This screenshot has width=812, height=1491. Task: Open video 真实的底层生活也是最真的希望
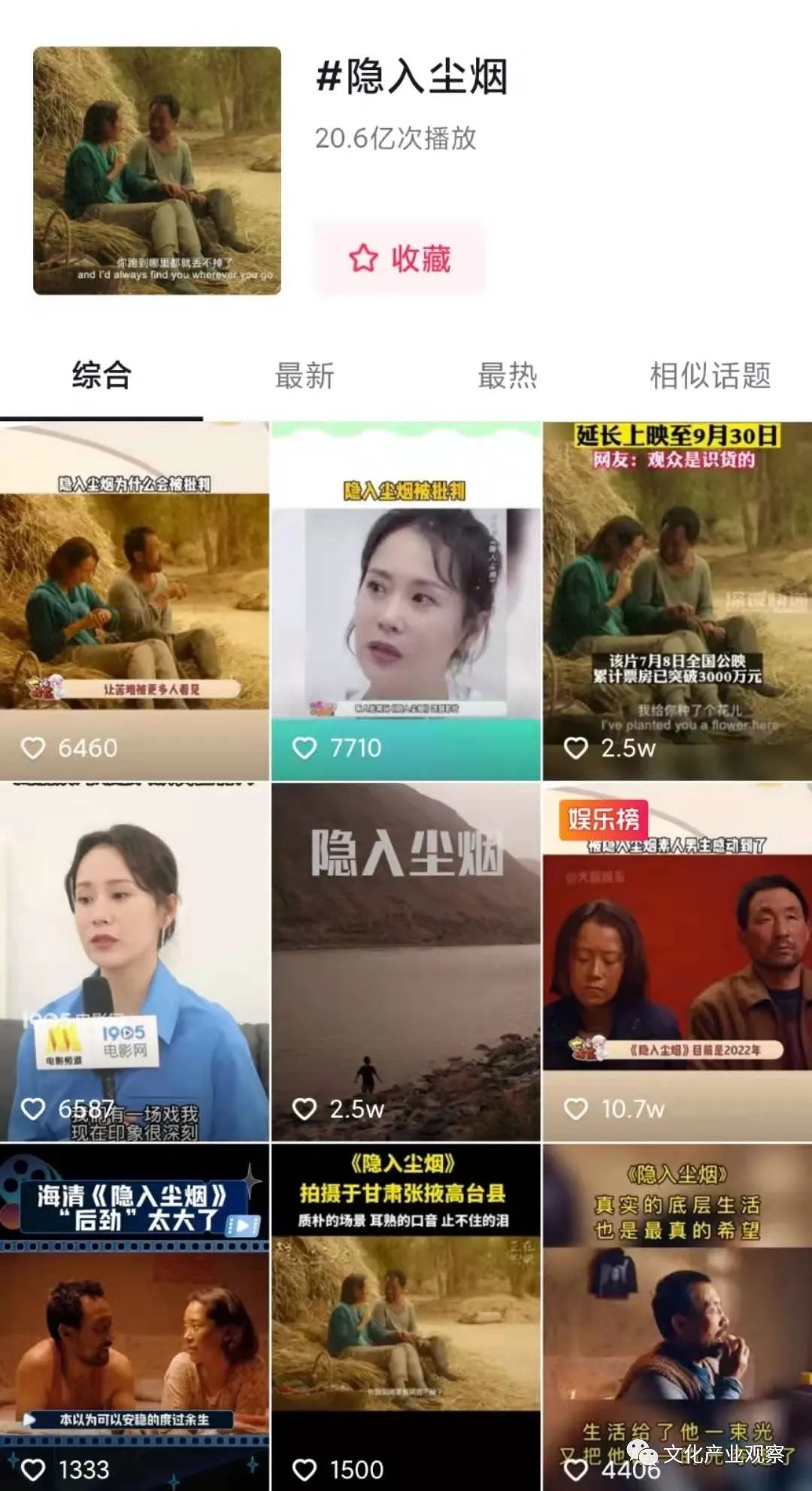coord(677,1316)
